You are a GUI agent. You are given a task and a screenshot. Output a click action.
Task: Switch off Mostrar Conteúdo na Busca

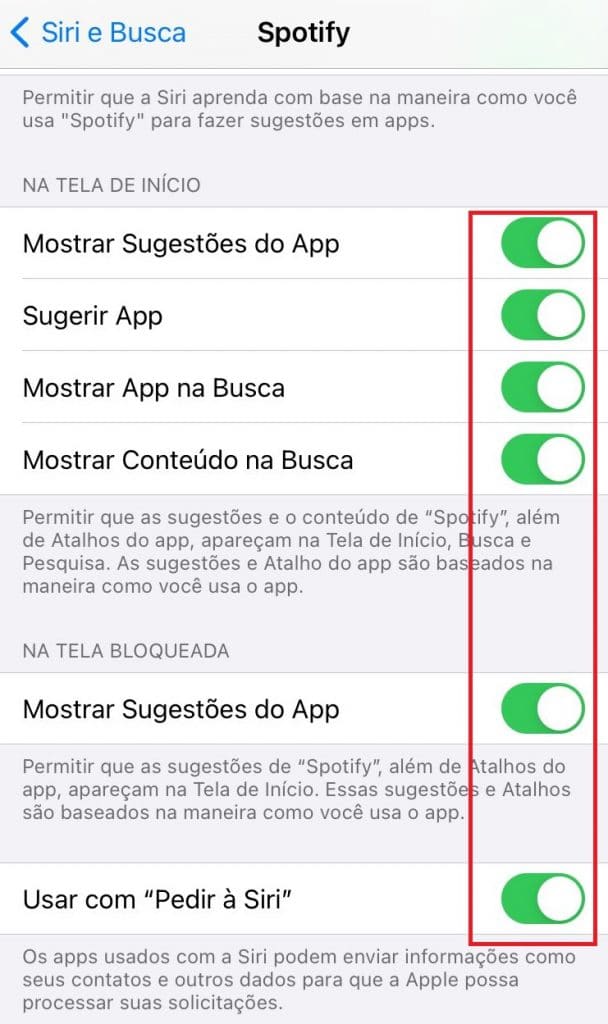click(543, 460)
